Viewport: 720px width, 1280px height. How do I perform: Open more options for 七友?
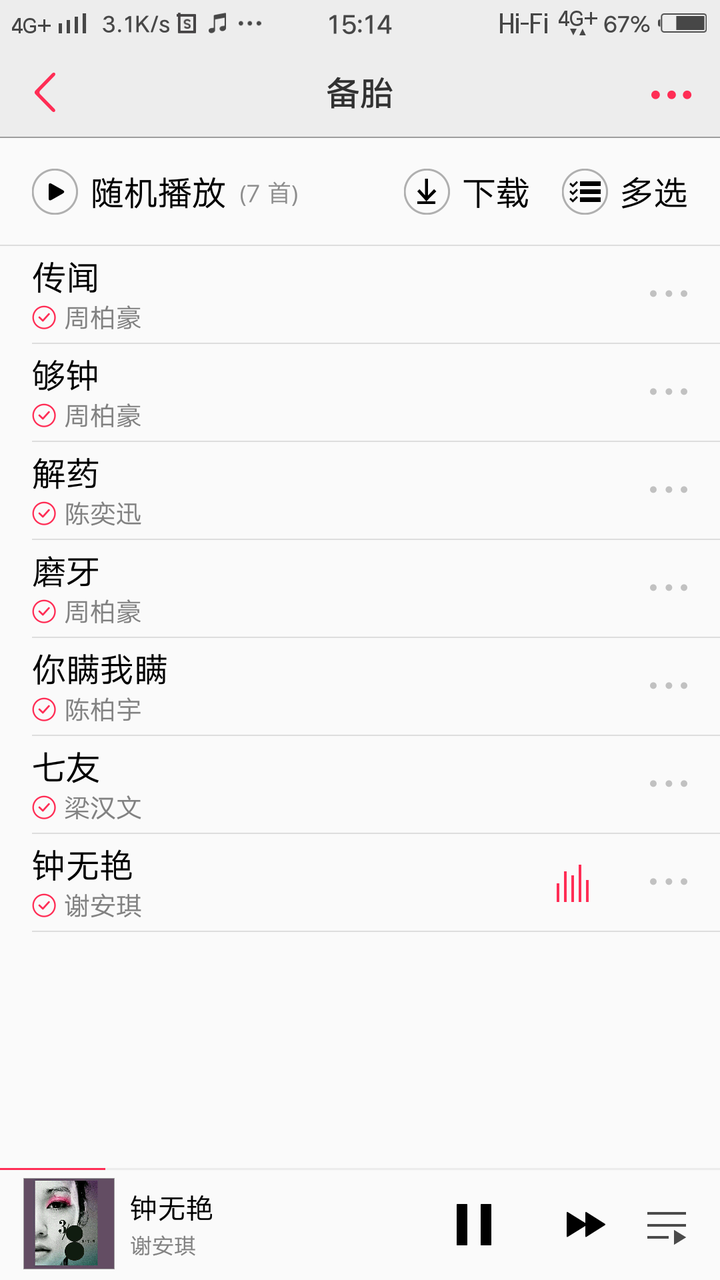pos(668,784)
